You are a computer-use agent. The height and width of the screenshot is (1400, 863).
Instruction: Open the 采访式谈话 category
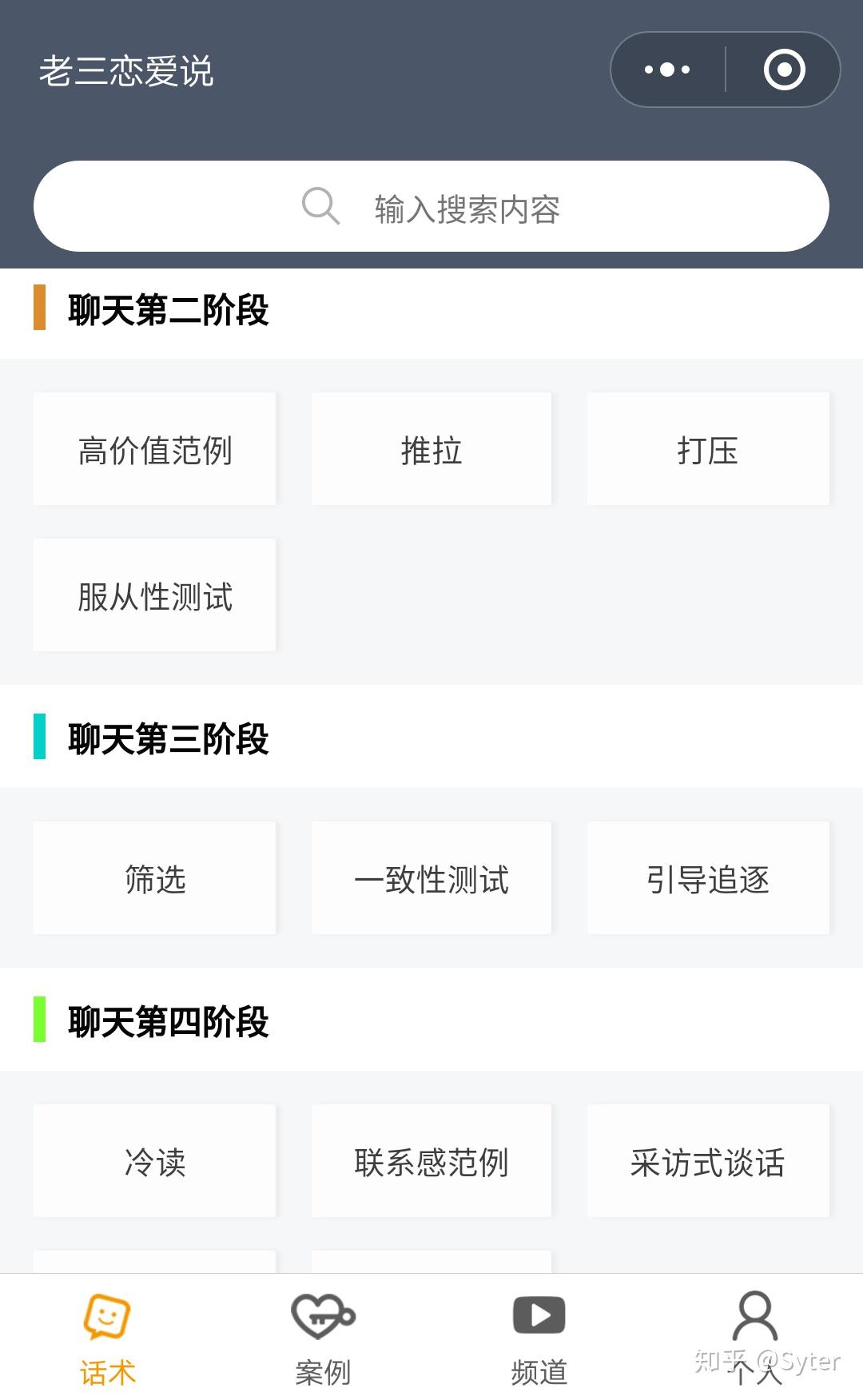(708, 1161)
